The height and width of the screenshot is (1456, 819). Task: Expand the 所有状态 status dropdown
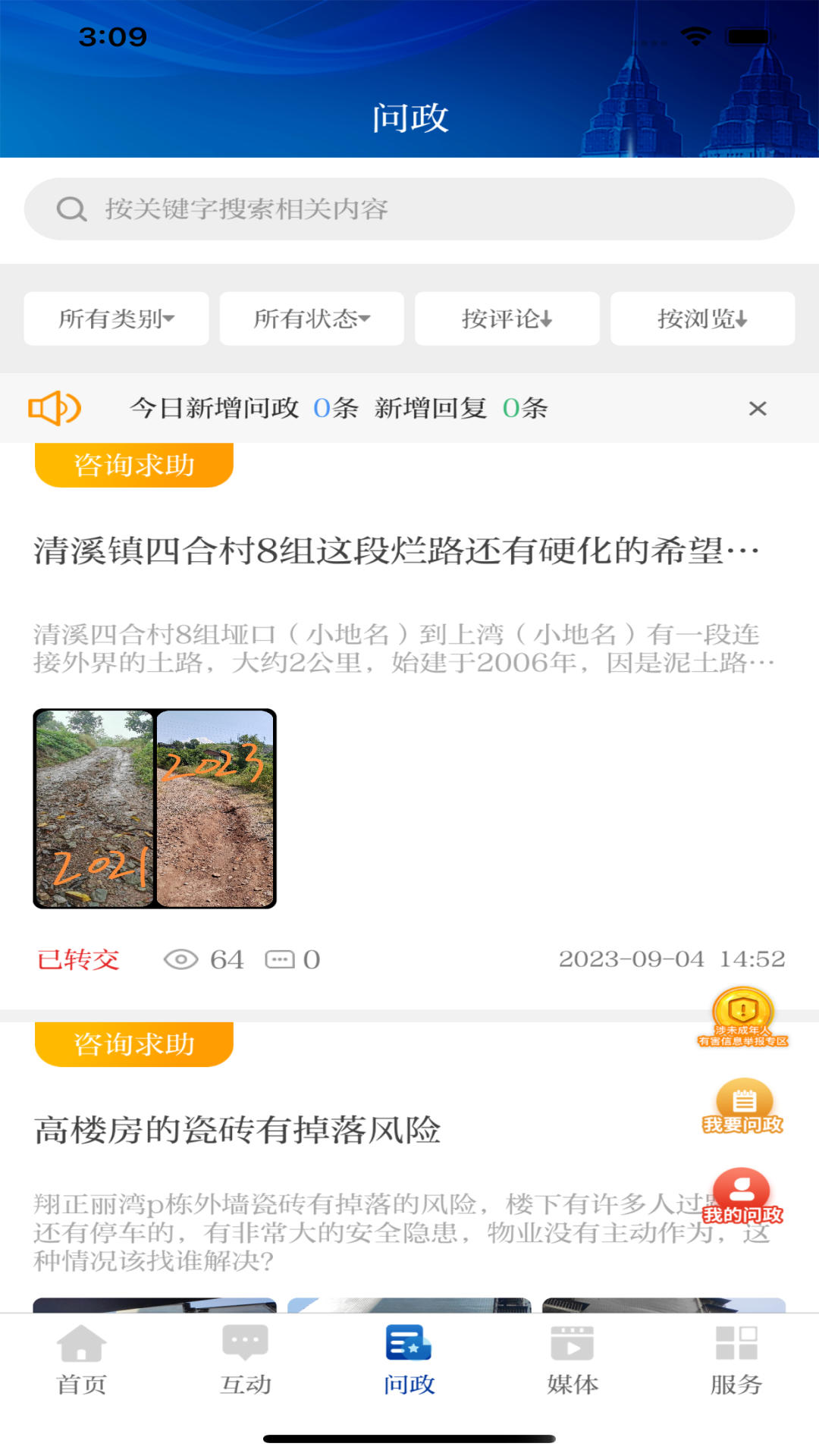[311, 318]
